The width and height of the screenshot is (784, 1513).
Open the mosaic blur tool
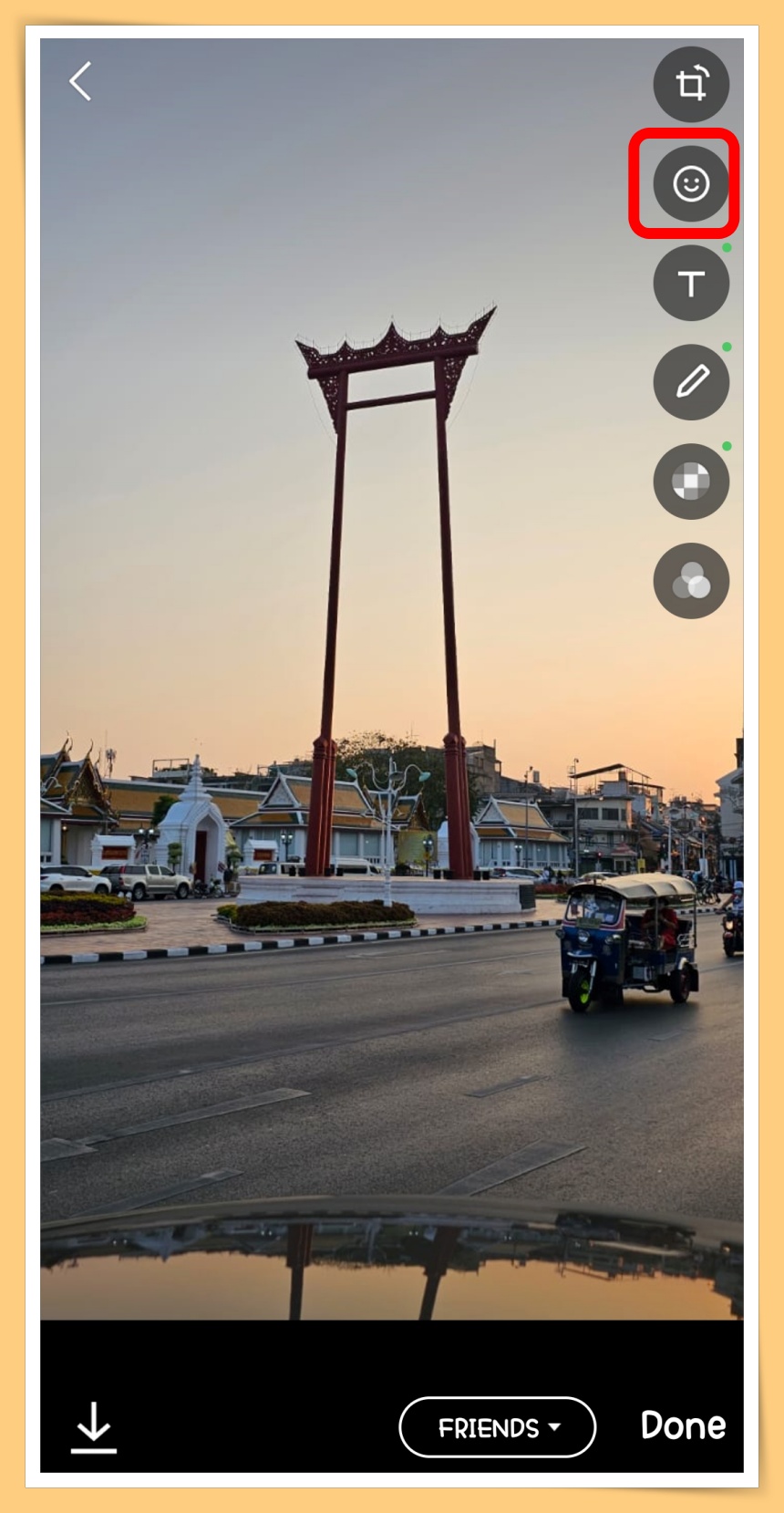pyautogui.click(x=691, y=482)
